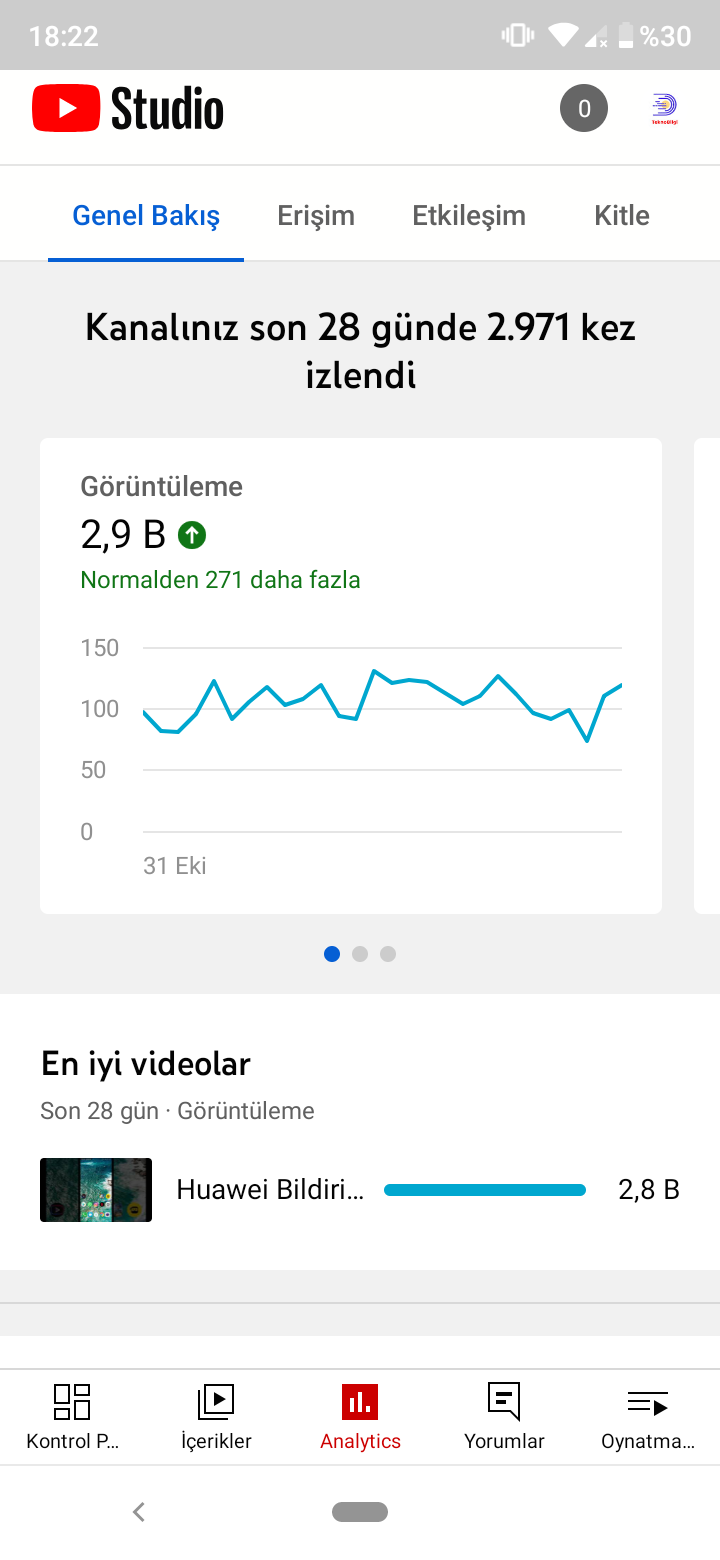
Task: Tap the Analytics bottom navigation item
Action: tap(360, 1417)
